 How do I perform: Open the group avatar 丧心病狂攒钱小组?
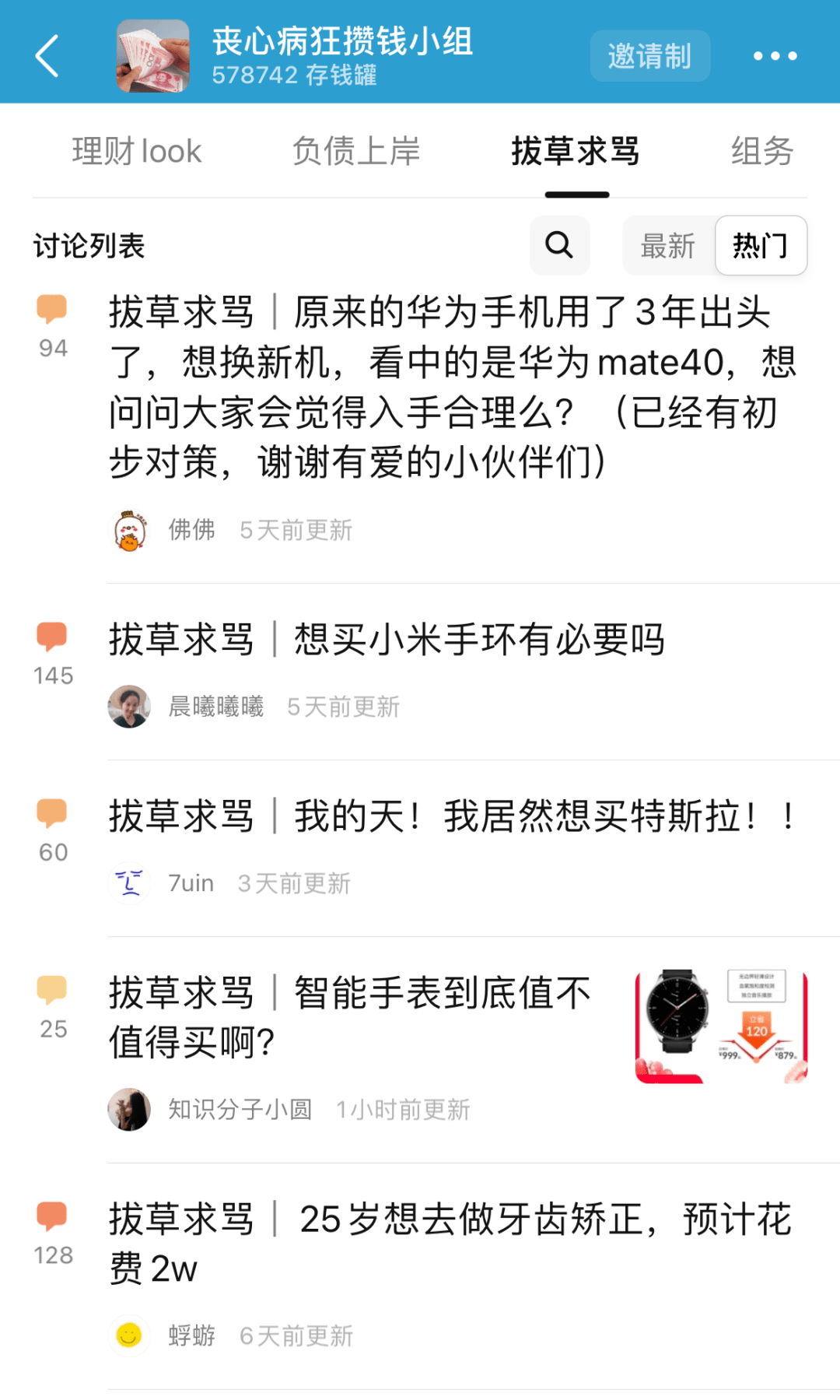(152, 56)
